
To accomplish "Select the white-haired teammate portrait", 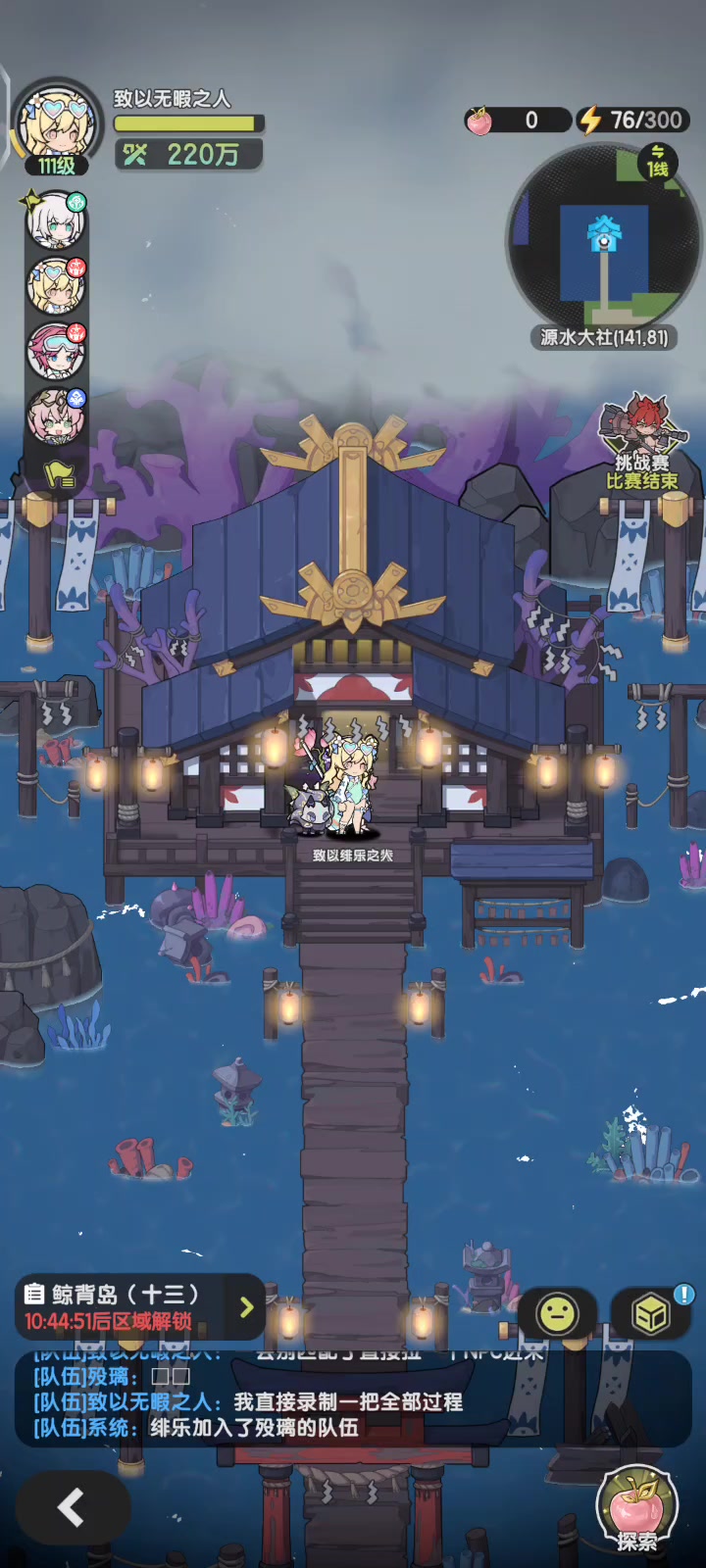I will (x=56, y=222).
